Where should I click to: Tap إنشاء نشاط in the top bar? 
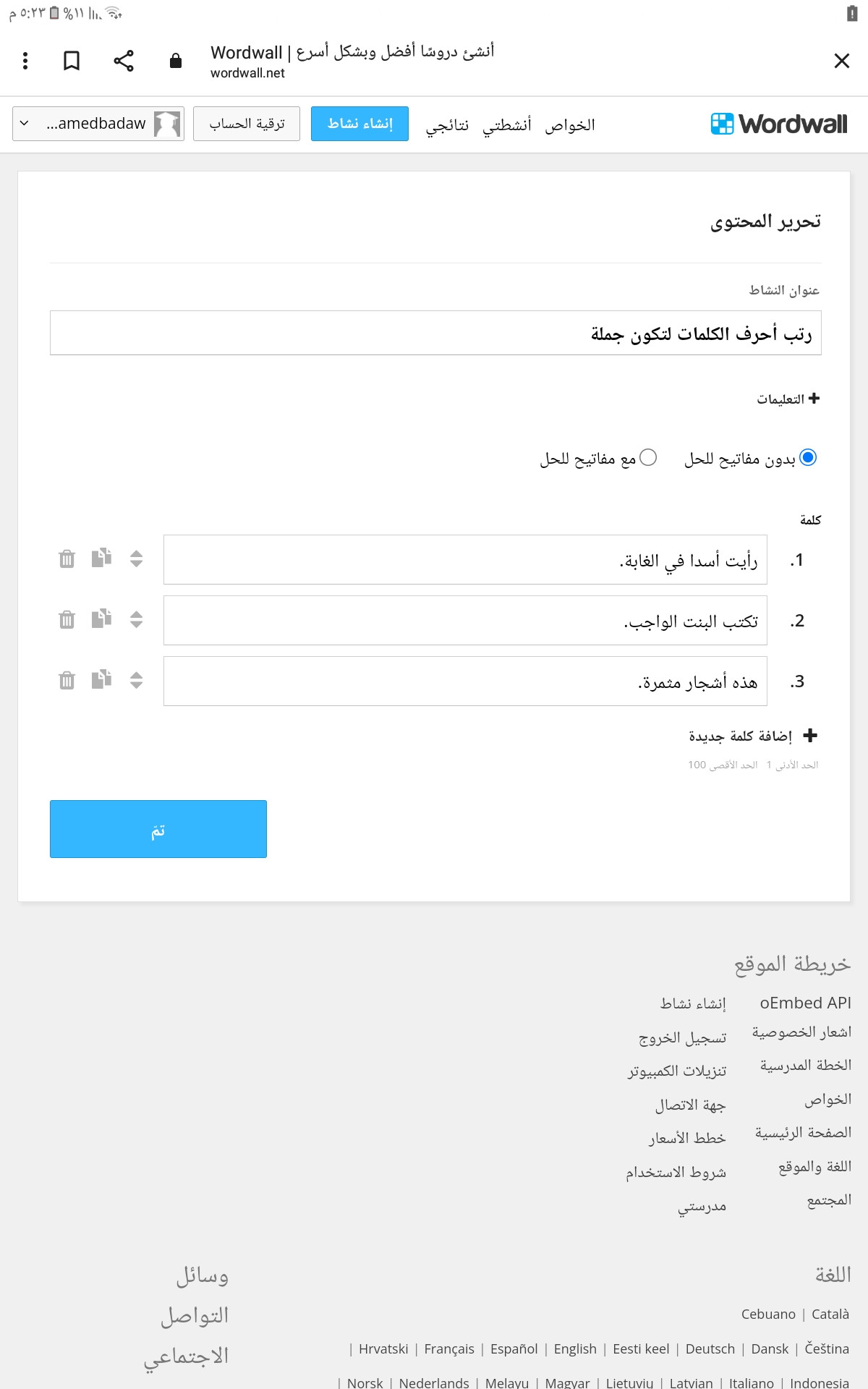pyautogui.click(x=359, y=124)
